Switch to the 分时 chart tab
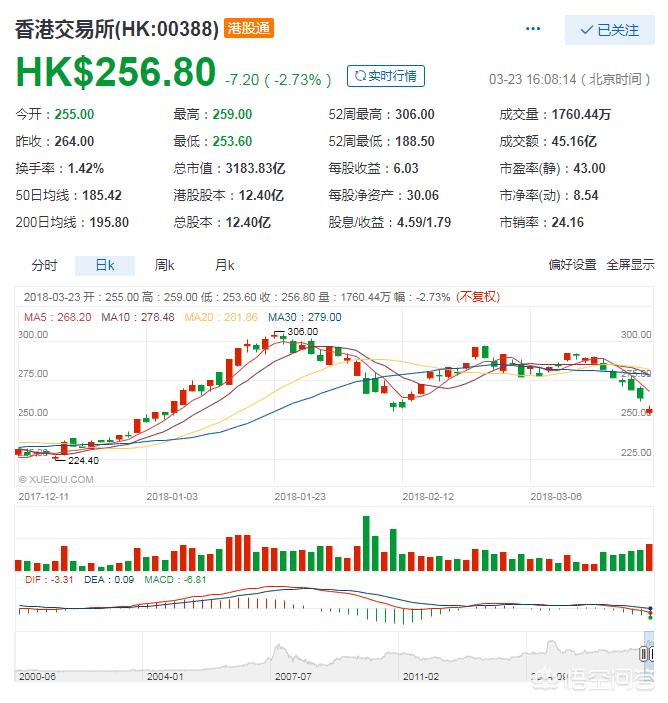The image size is (668, 703). 44,265
